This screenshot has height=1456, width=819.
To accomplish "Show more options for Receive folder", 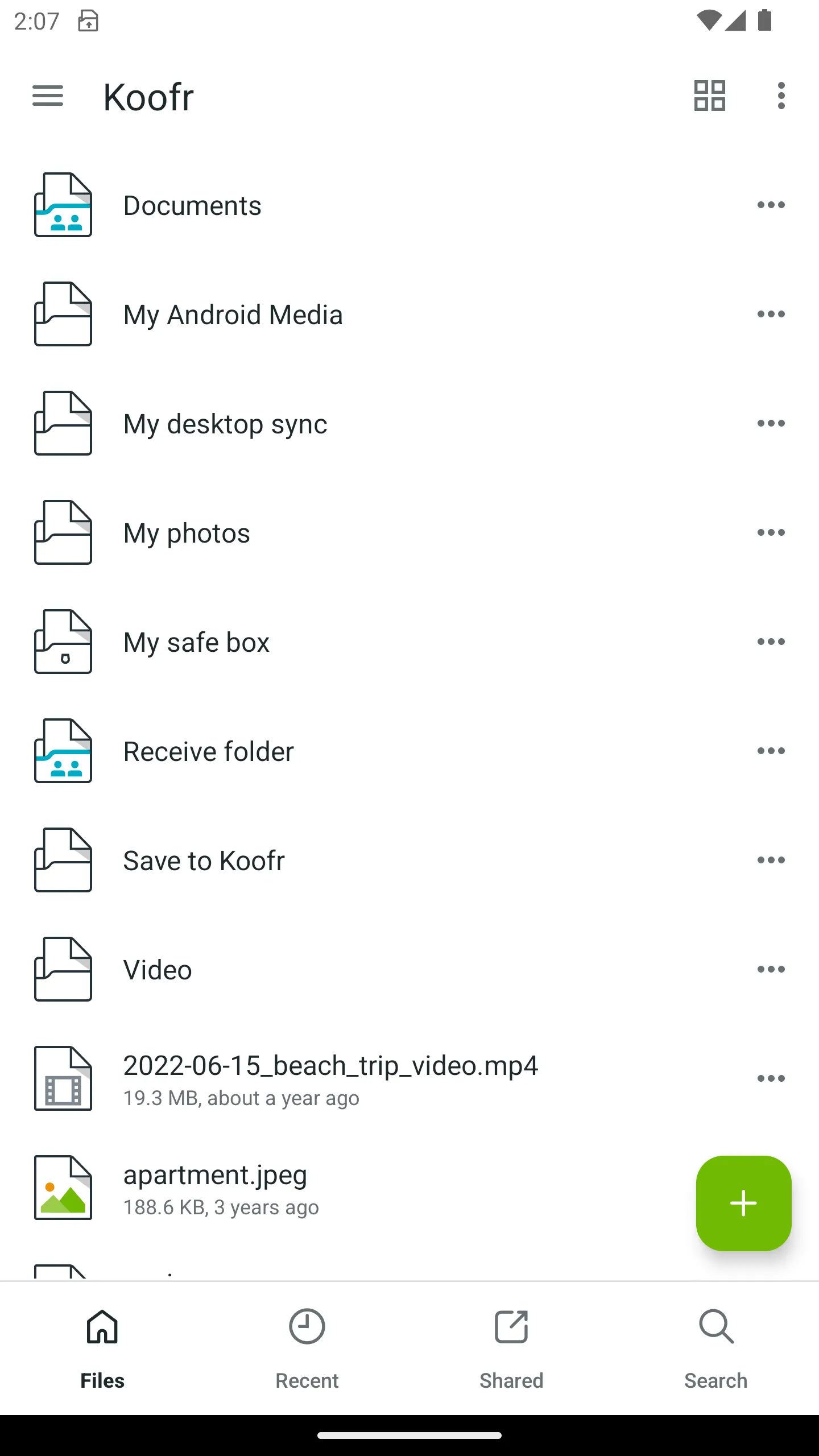I will [771, 751].
